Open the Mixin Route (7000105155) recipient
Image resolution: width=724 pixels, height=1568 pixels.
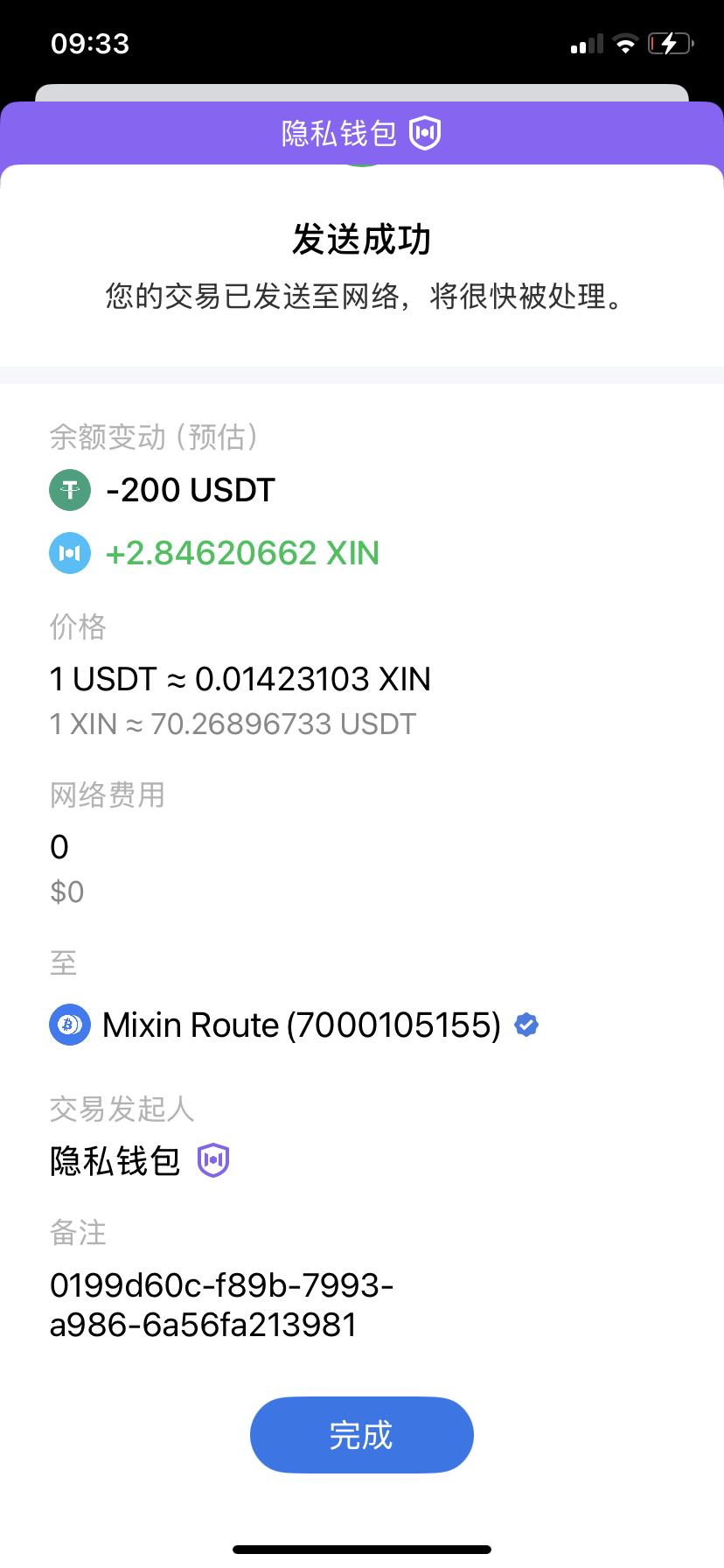301,1025
